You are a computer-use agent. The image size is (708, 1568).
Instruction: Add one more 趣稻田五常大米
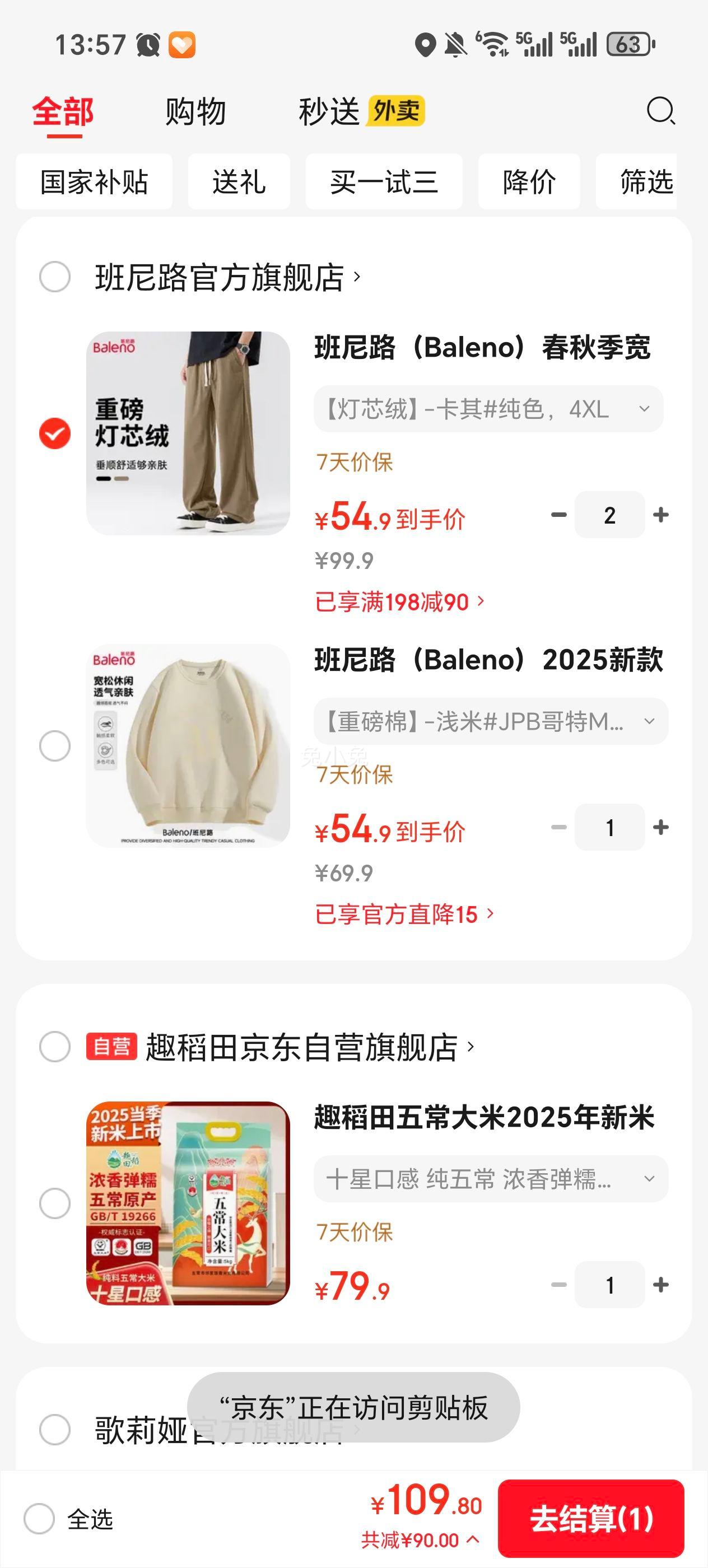[660, 1285]
